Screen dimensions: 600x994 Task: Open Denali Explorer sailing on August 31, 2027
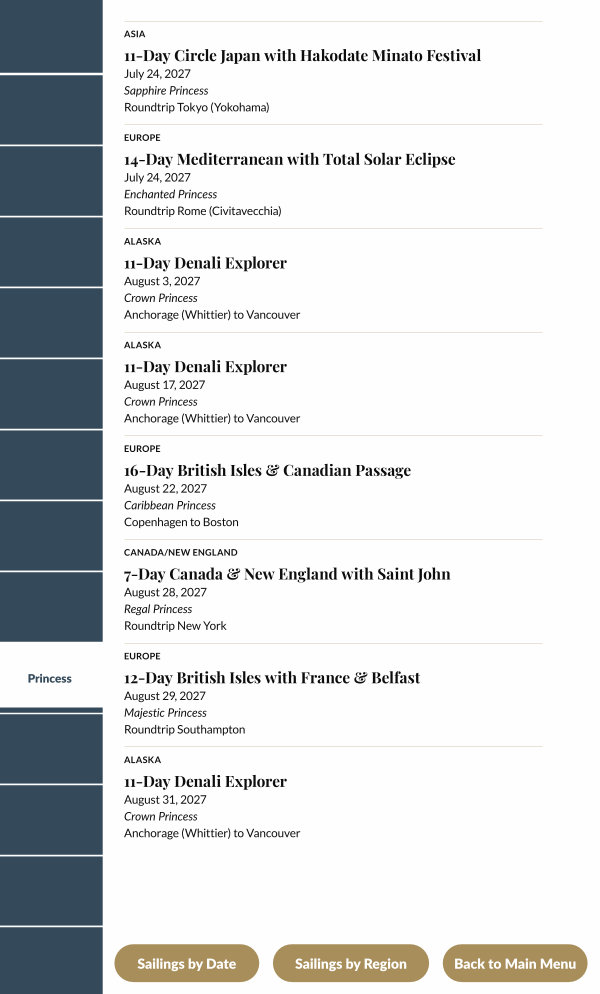[205, 782]
